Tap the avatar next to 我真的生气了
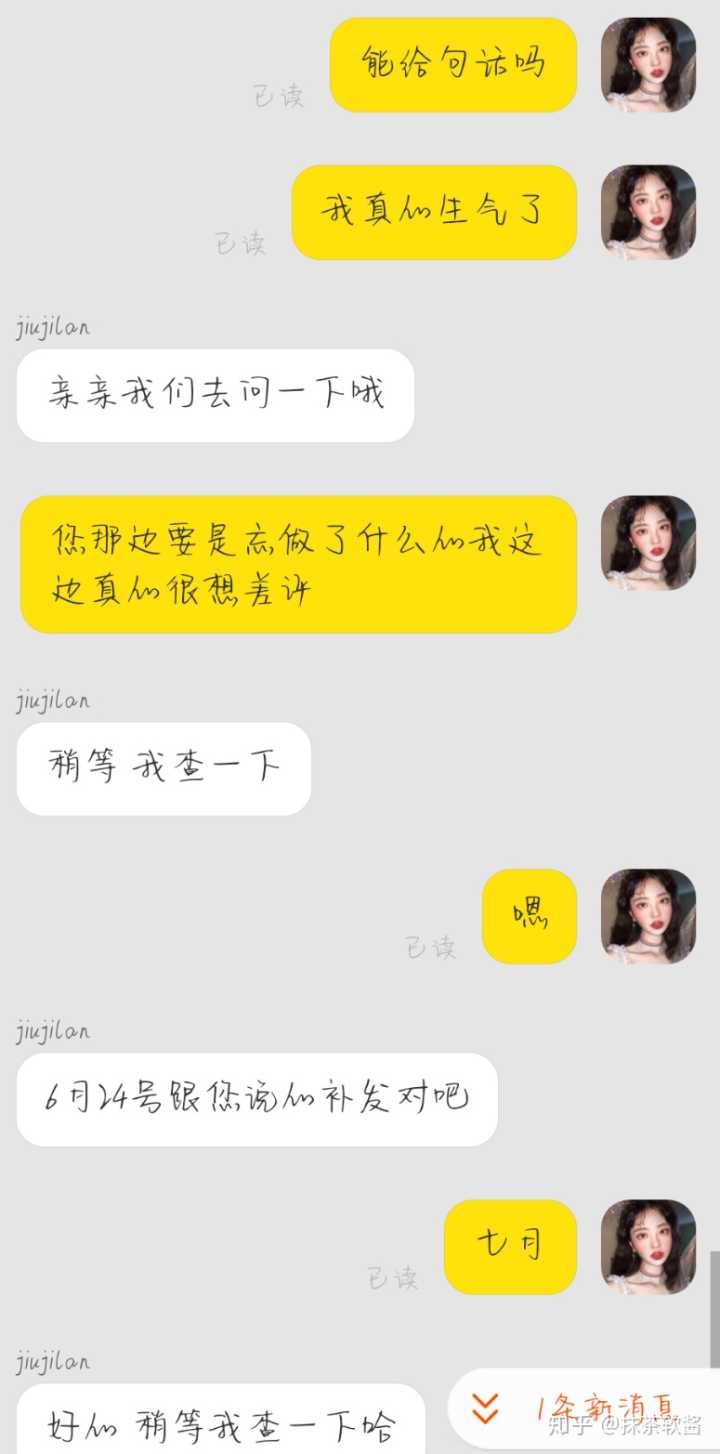Screen dimensions: 720x1454 648,212
